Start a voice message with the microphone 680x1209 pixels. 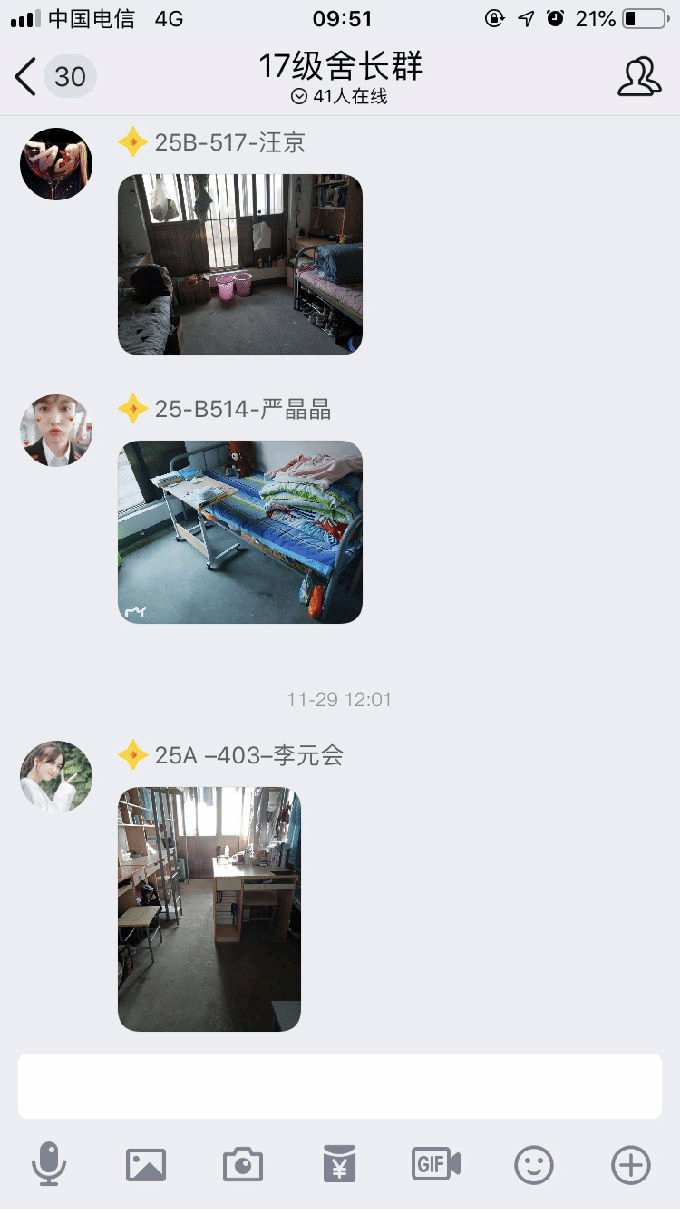pos(49,1165)
